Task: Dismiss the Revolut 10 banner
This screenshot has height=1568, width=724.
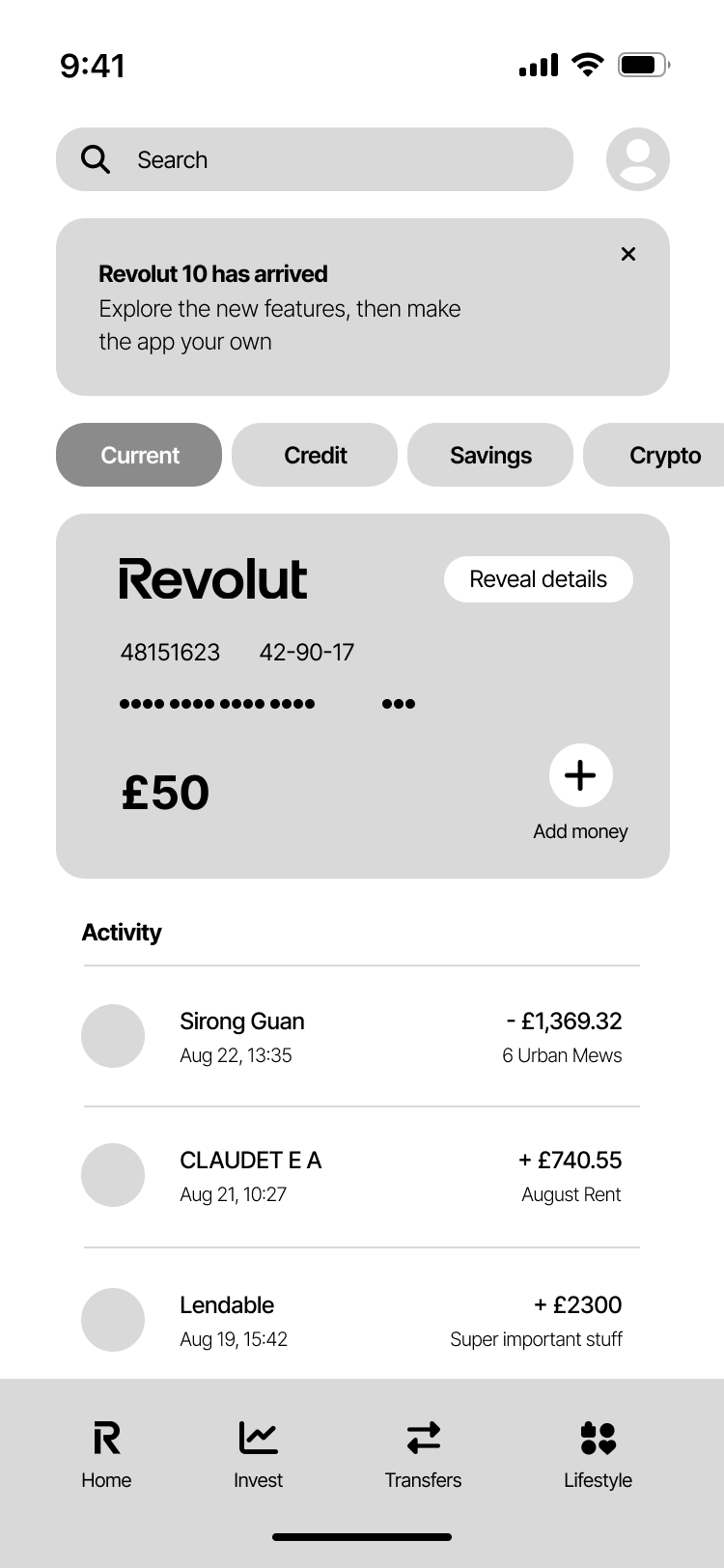Action: point(628,254)
